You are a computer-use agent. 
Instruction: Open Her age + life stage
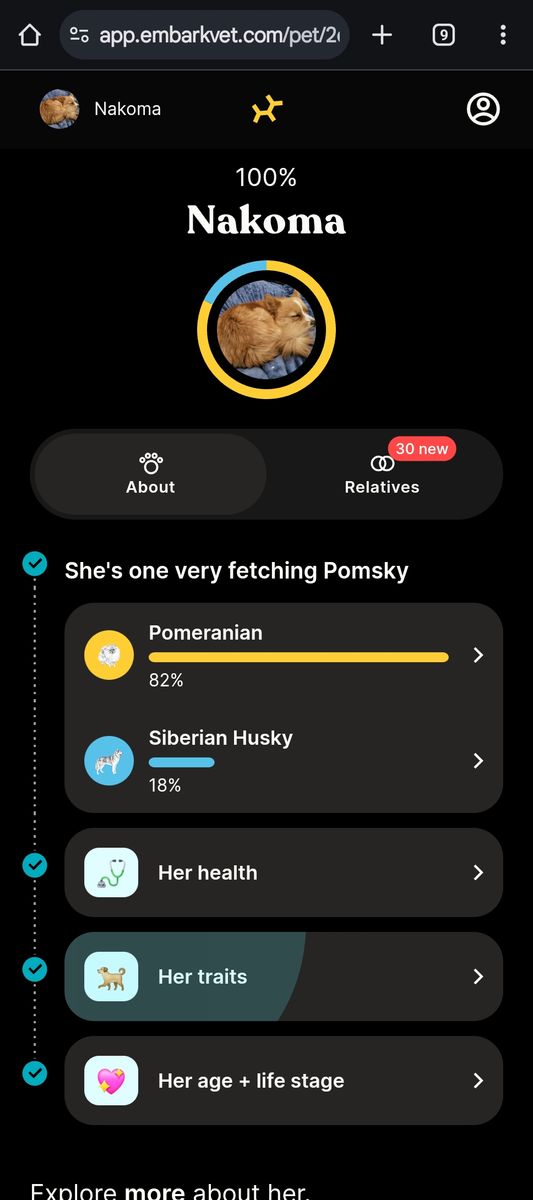(284, 1080)
